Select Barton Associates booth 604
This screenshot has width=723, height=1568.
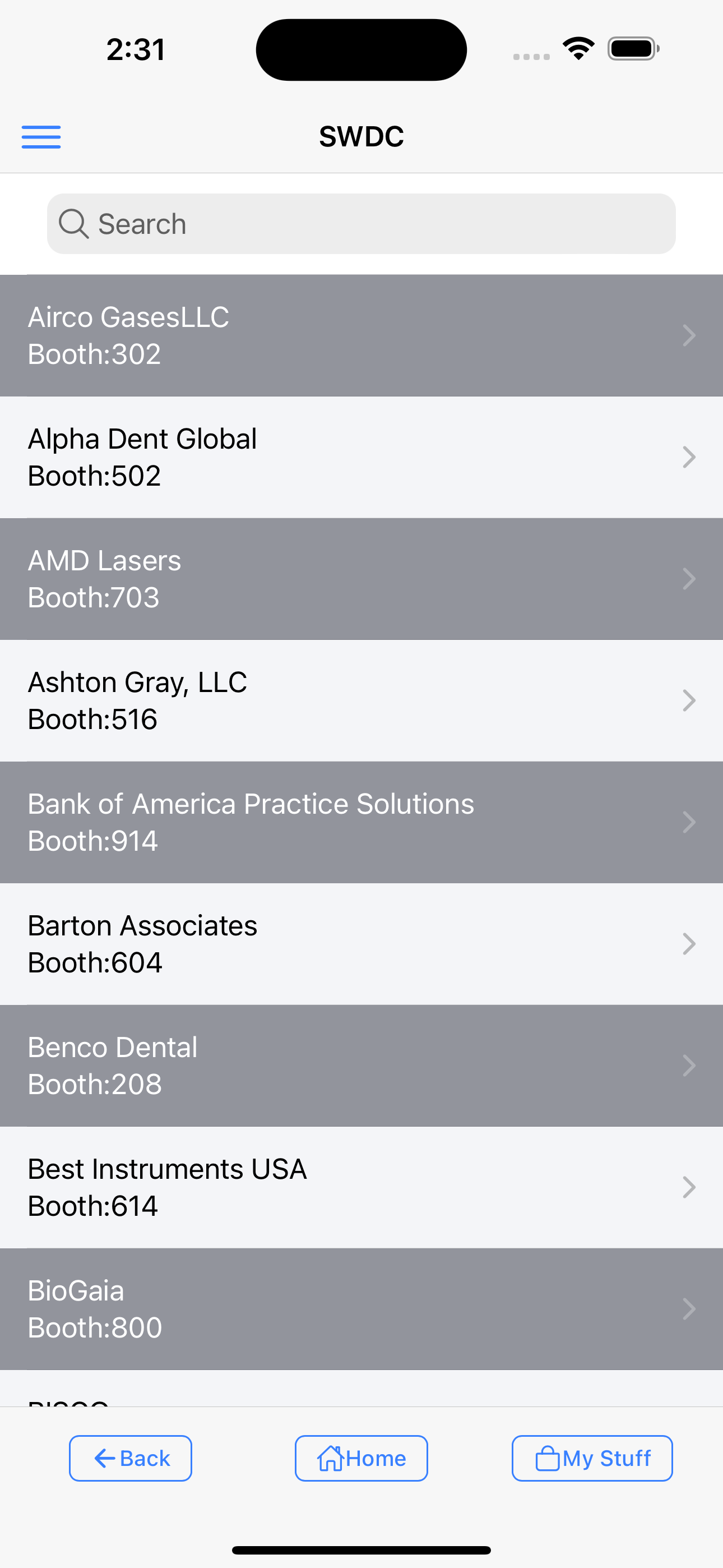point(361,944)
